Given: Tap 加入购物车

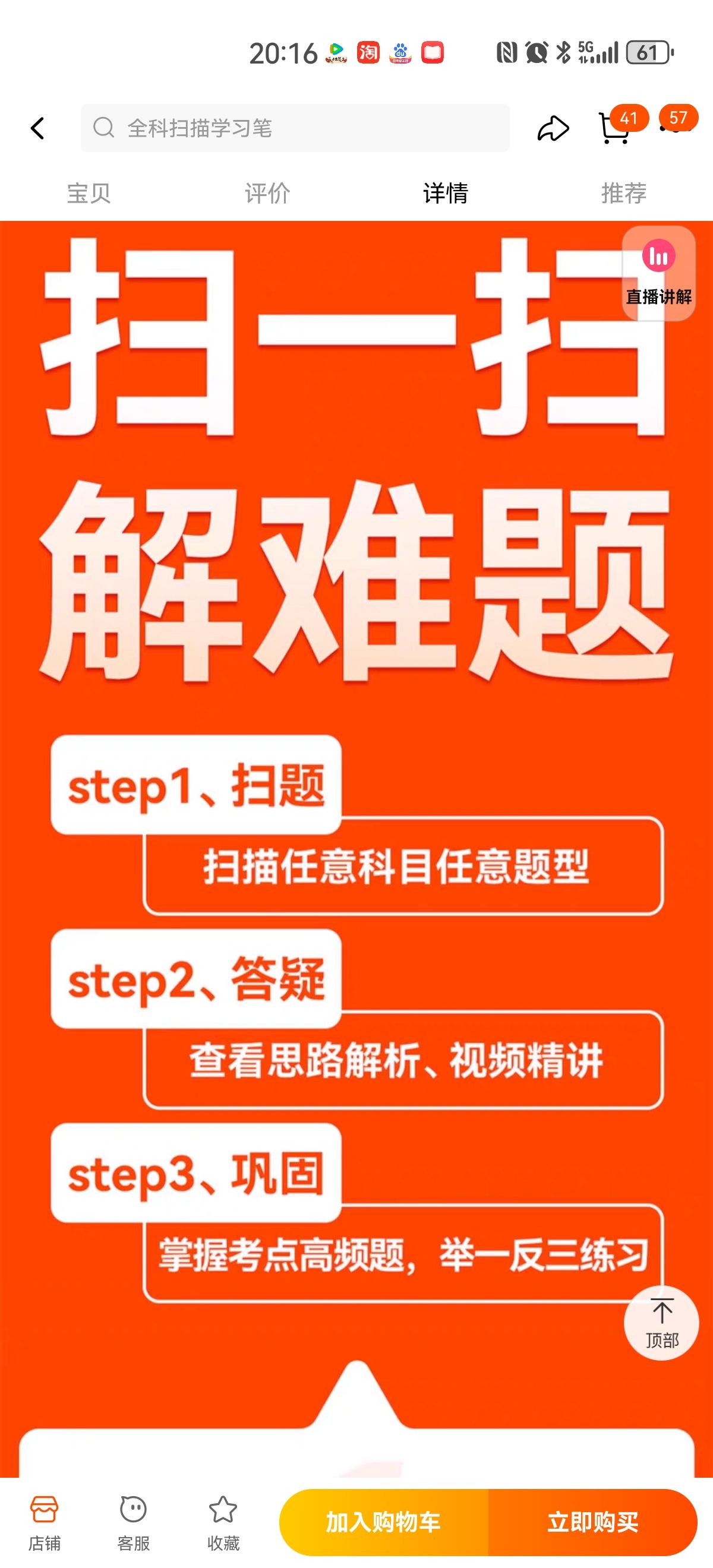Looking at the screenshot, I should tap(384, 1522).
